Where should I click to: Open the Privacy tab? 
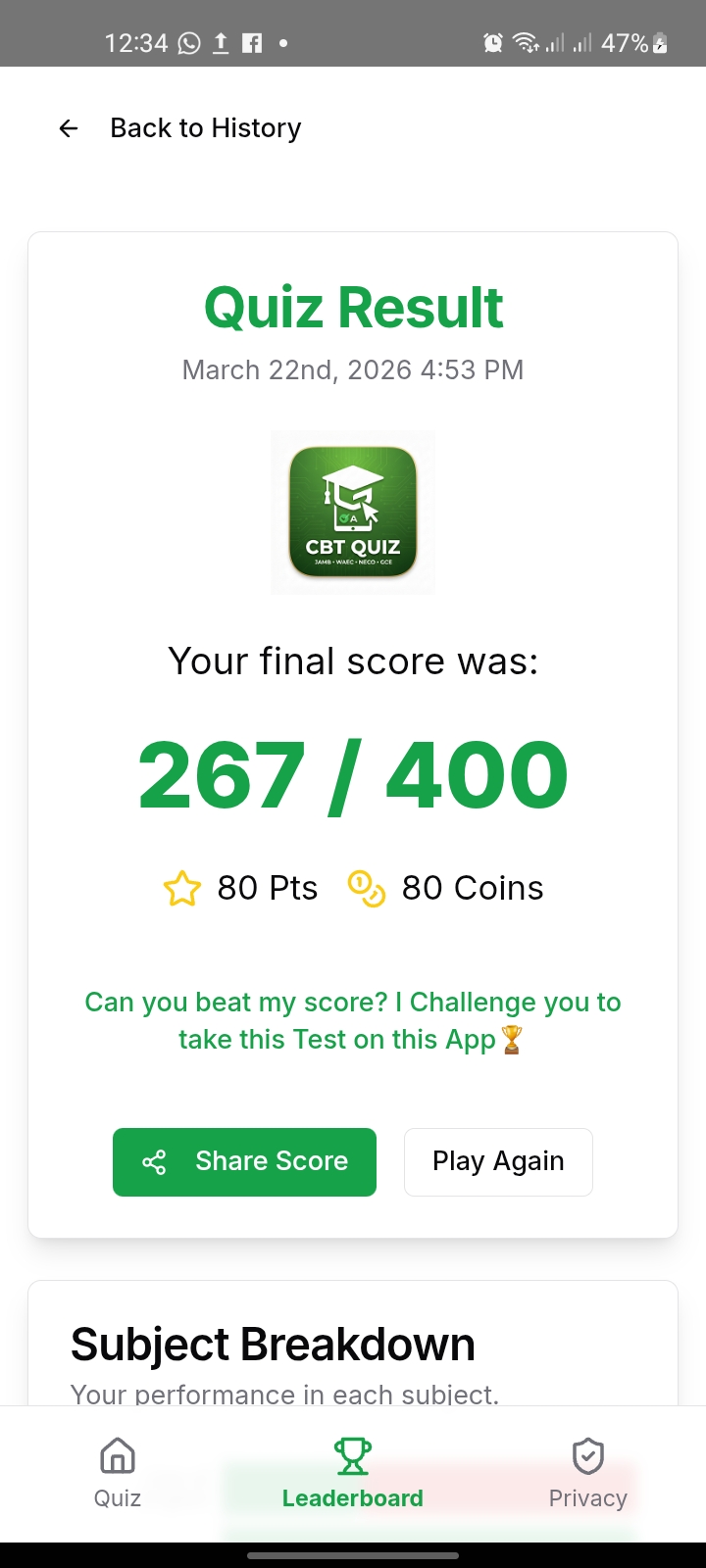pos(587,1473)
